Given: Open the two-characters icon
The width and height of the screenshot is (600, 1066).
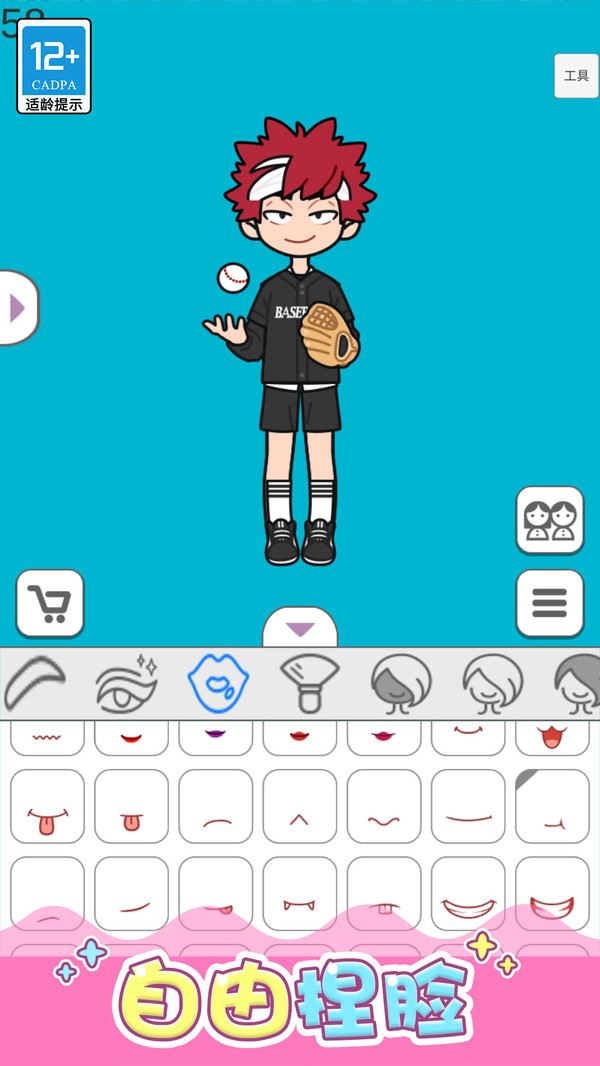Looking at the screenshot, I should click(550, 519).
